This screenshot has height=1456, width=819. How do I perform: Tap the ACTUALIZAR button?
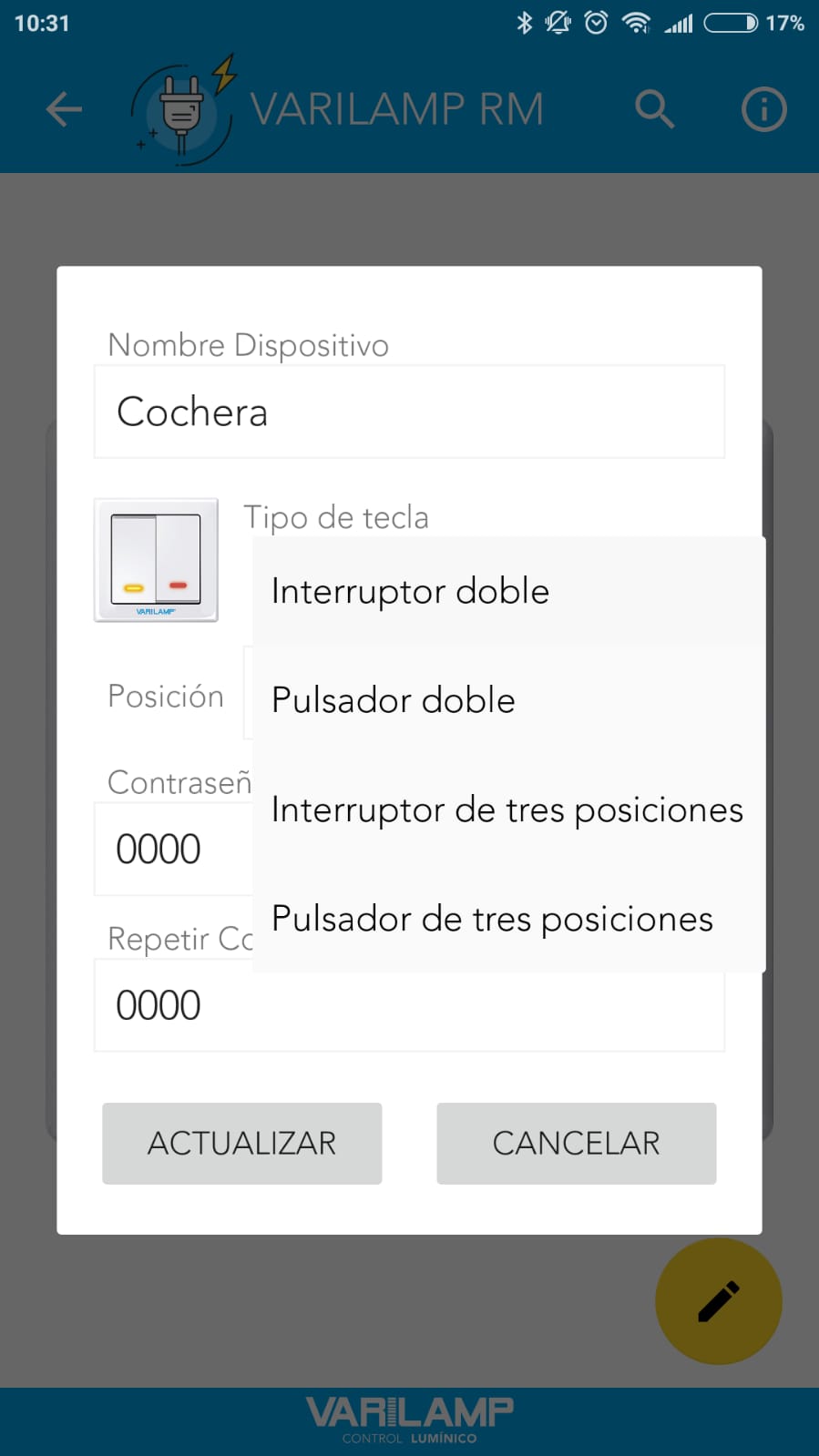241,1143
